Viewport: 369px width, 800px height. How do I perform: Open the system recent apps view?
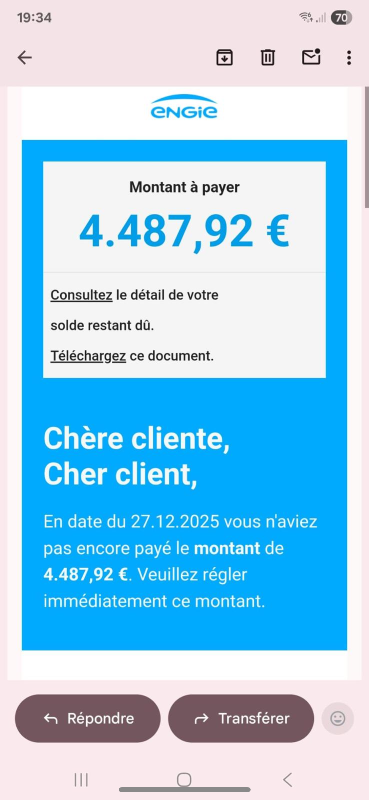81,780
